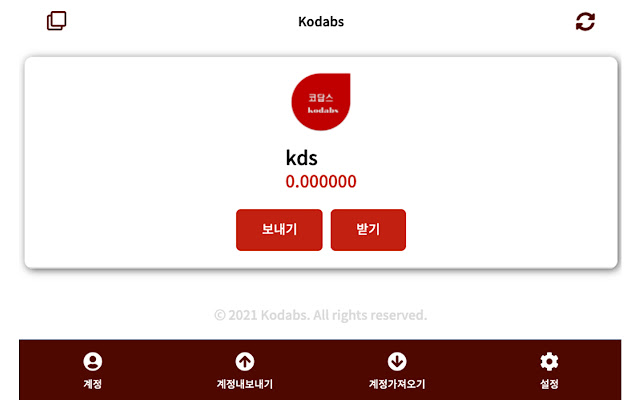Screen dimensions: 640x400
Task: Tap the copy icon in the top bar
Action: 56,21
